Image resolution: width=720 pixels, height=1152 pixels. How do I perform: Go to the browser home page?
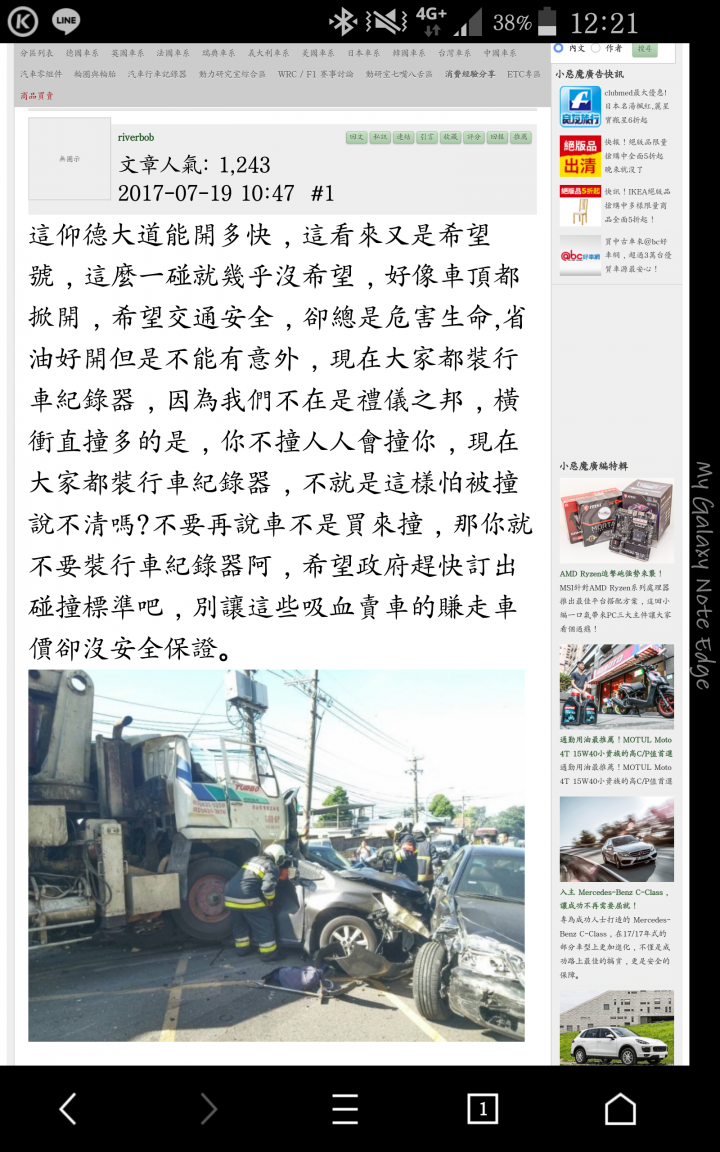[620, 1108]
